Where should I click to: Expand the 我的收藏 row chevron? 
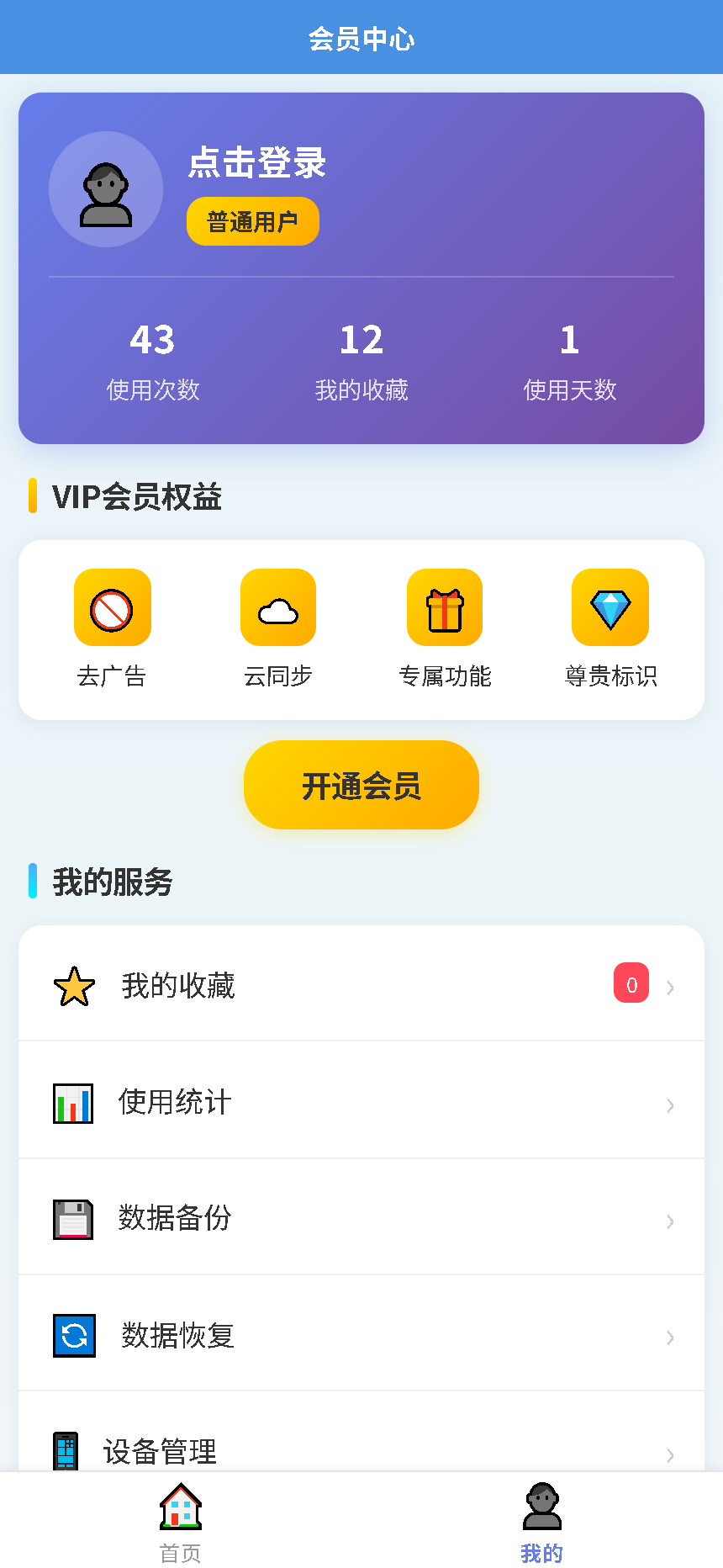669,988
